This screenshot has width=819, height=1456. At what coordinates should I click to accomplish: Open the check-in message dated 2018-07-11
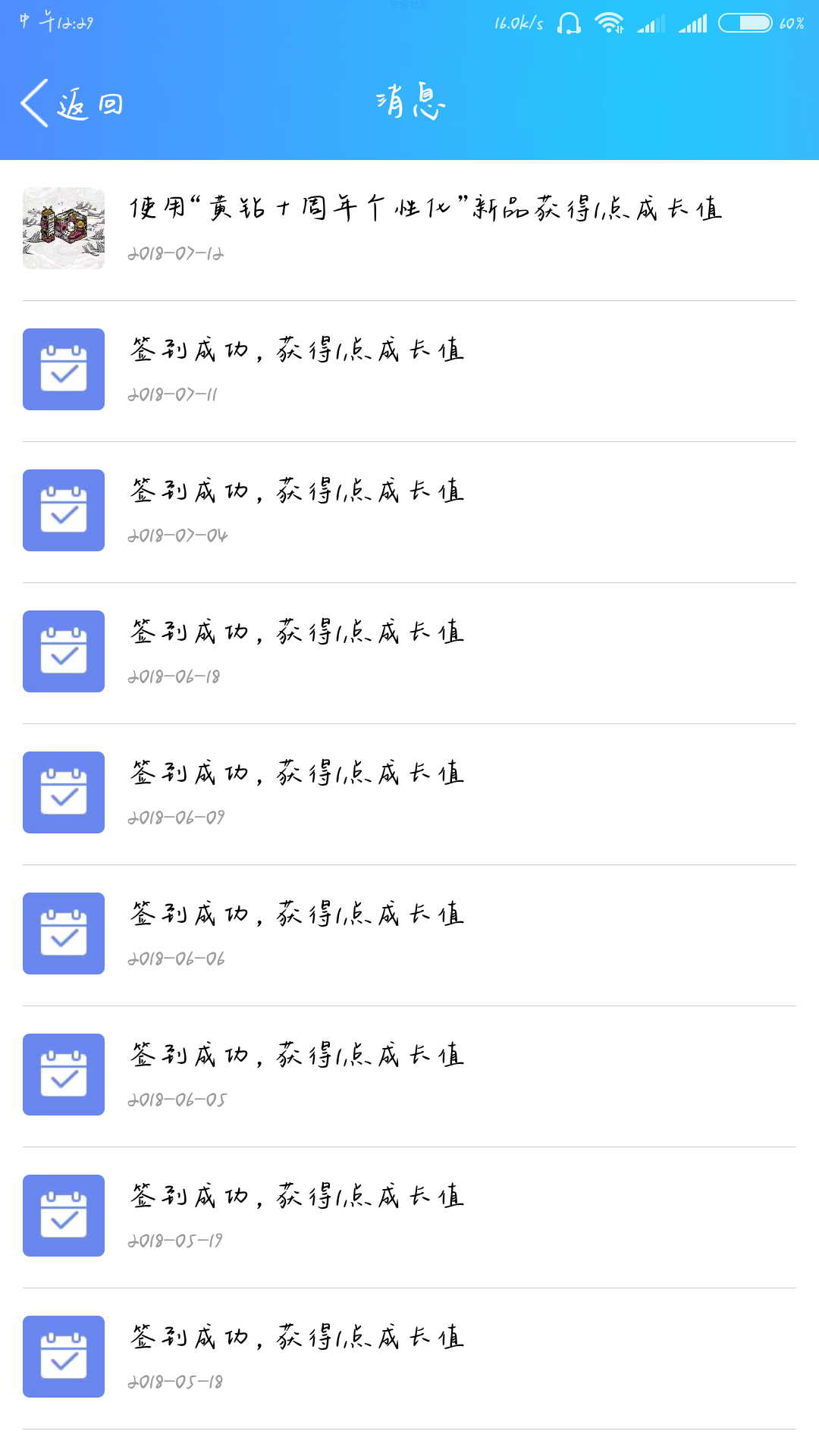[409, 372]
